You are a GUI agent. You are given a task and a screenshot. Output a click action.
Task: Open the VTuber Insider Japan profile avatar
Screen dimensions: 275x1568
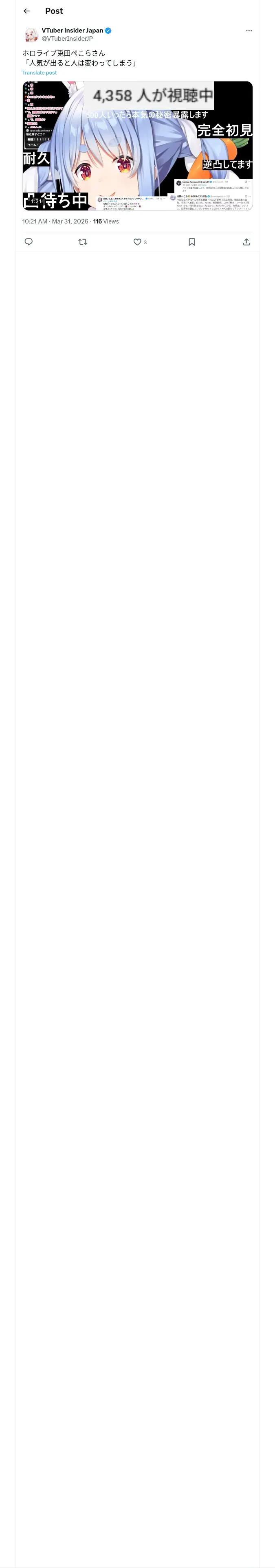click(x=31, y=35)
